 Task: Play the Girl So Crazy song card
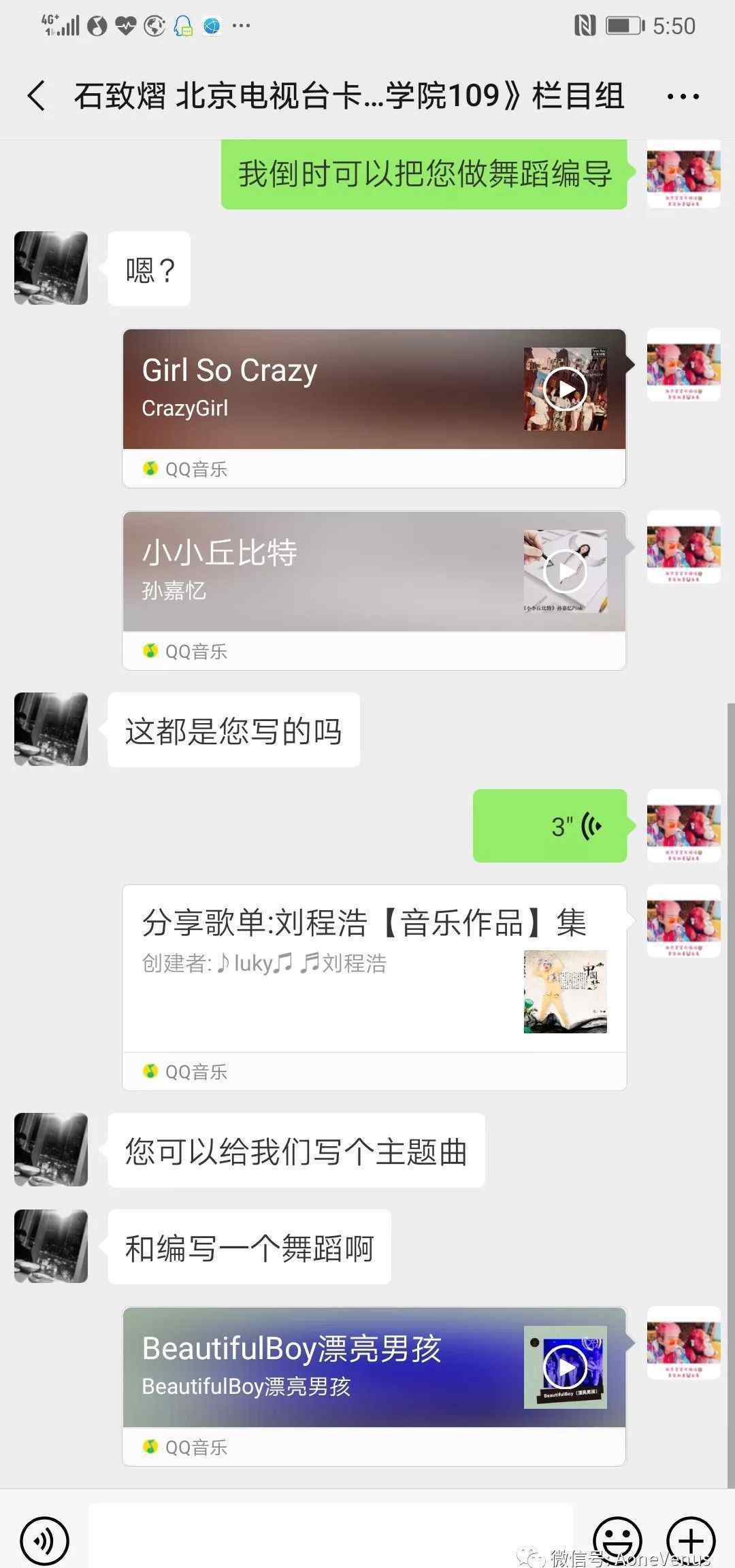[565, 389]
